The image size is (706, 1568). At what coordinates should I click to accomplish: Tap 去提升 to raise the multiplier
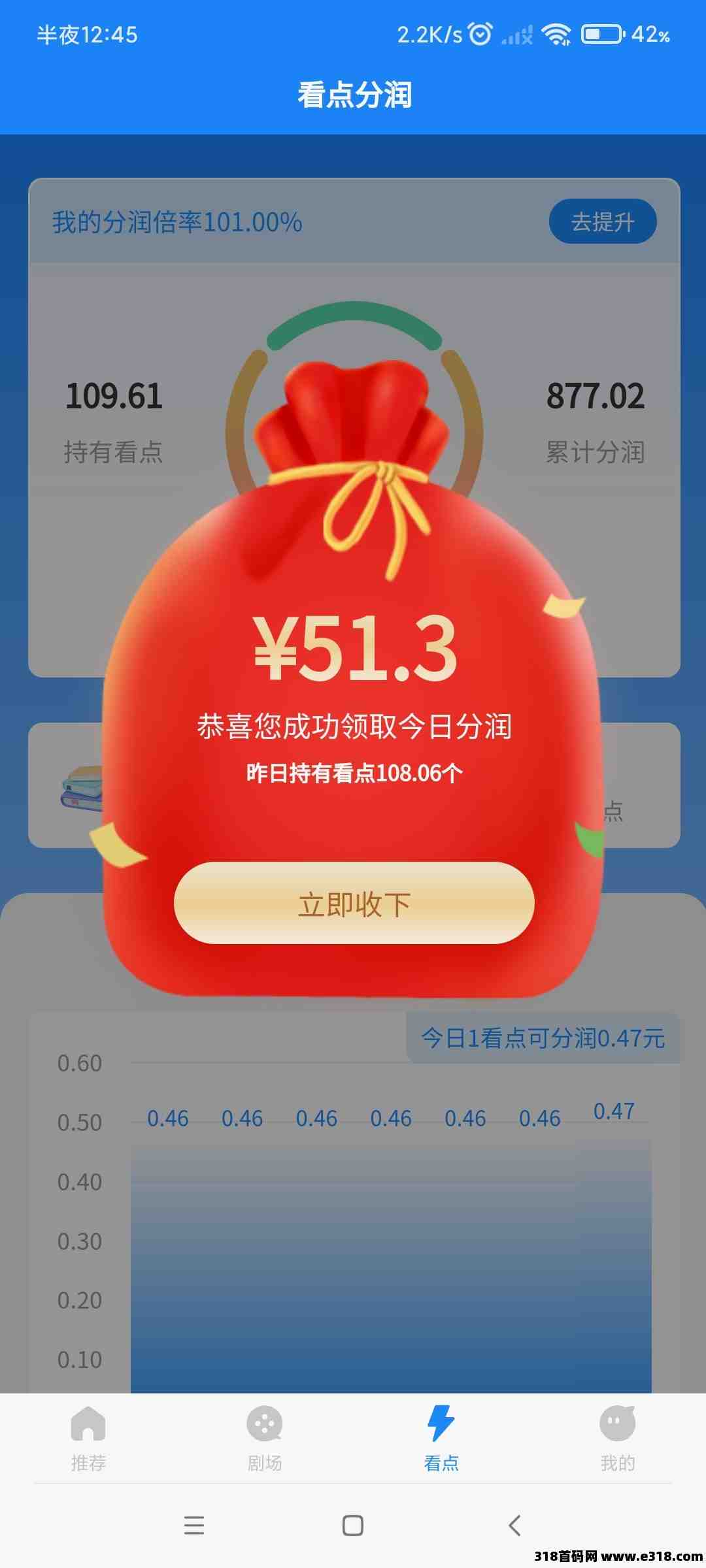click(x=603, y=221)
